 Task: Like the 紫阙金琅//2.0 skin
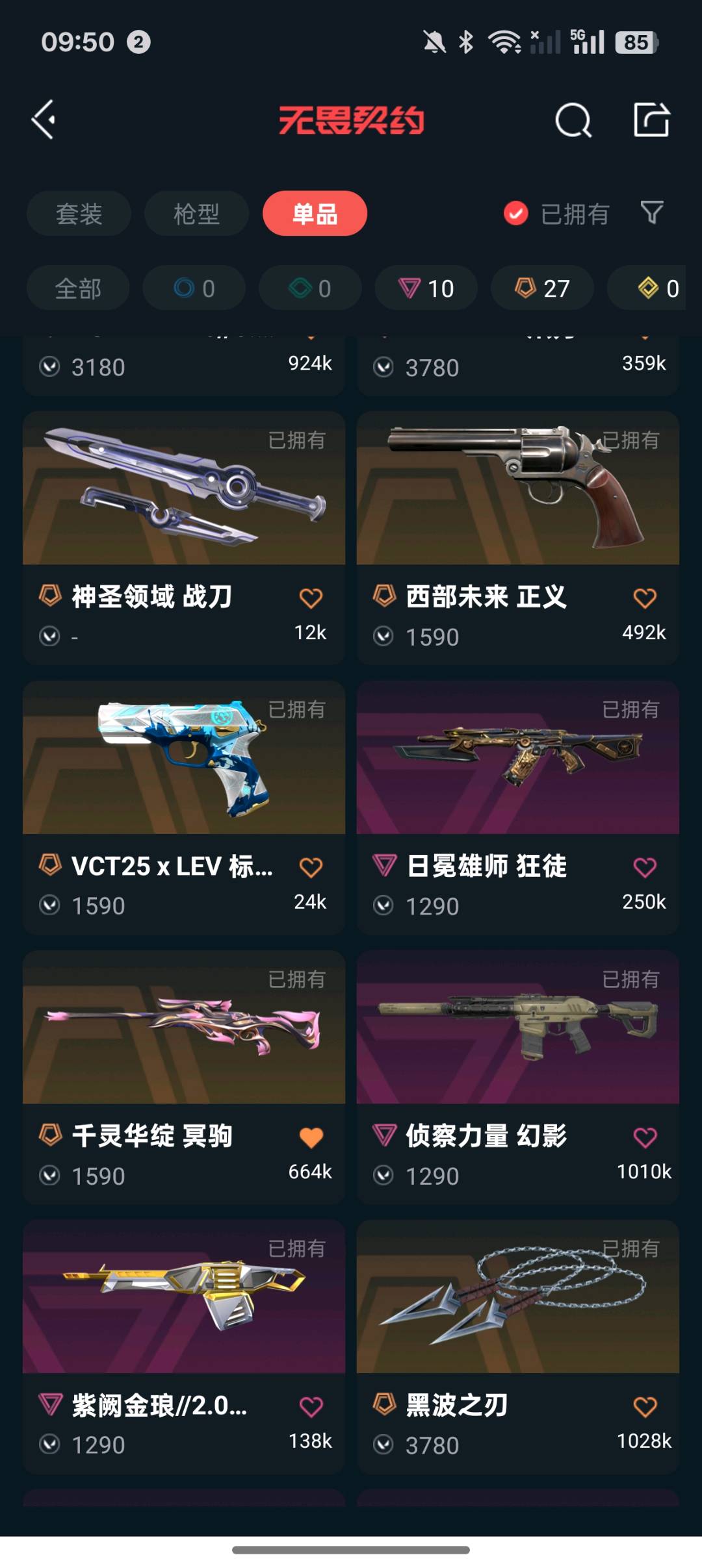[x=311, y=1408]
